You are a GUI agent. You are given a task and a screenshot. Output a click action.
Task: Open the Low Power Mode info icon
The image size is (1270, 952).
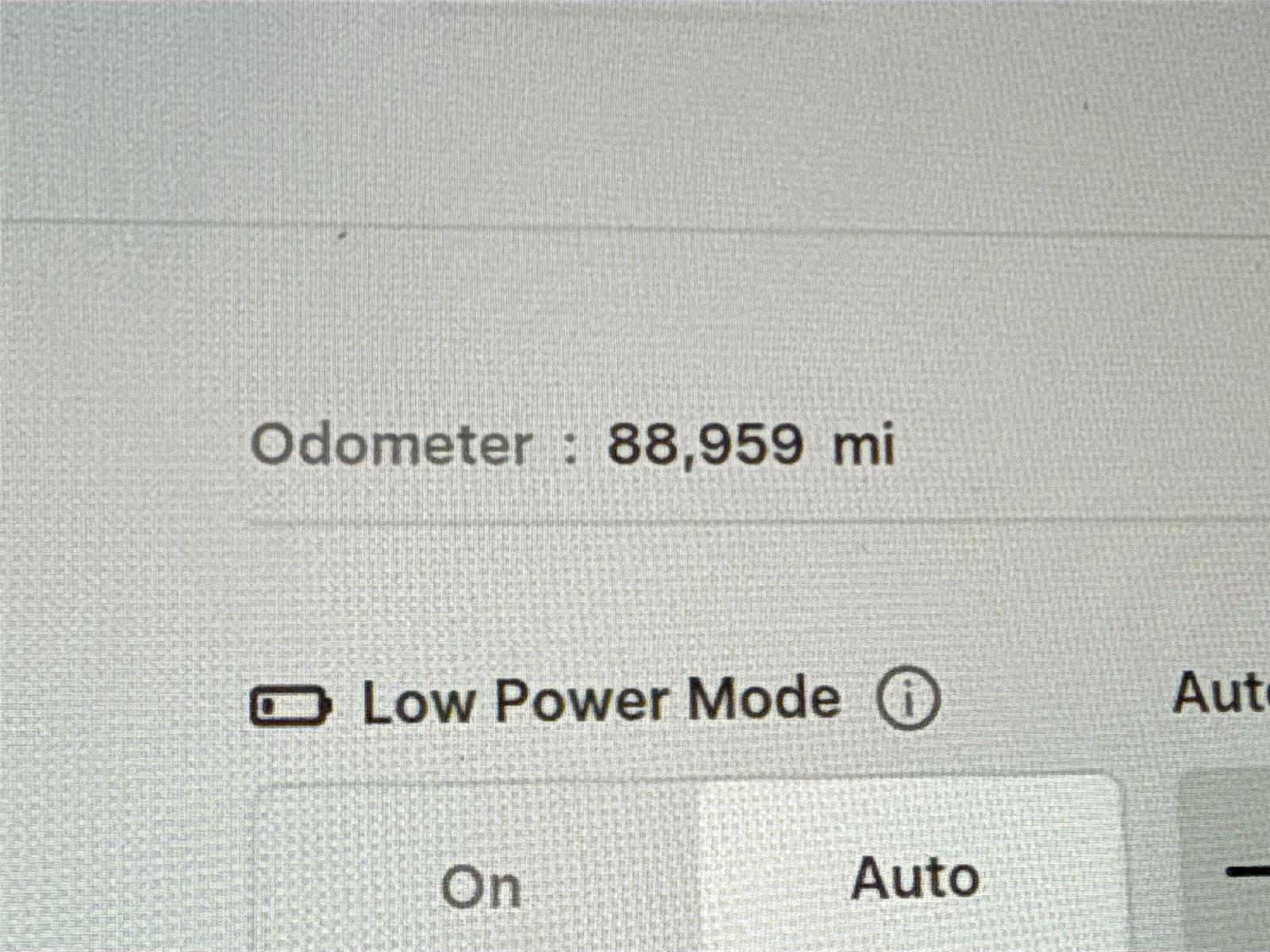point(908,701)
